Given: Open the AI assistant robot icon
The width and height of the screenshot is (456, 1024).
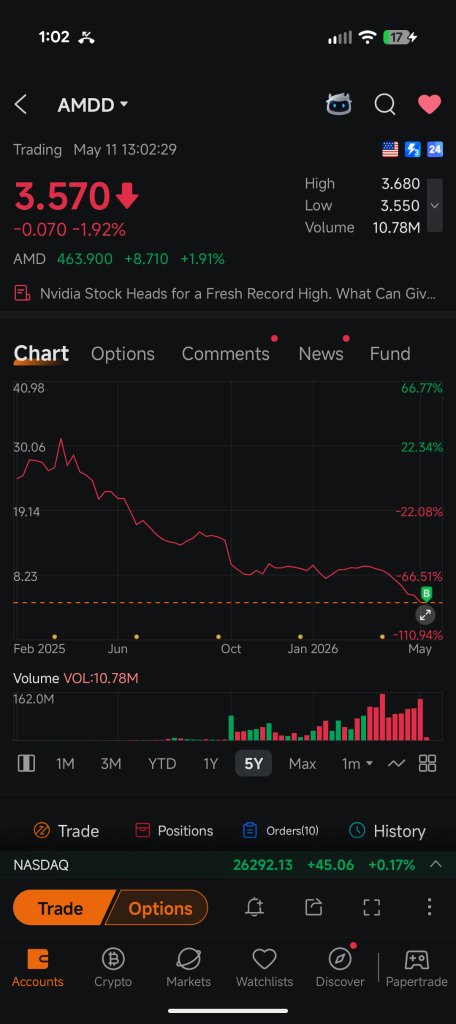Looking at the screenshot, I should click(x=339, y=104).
